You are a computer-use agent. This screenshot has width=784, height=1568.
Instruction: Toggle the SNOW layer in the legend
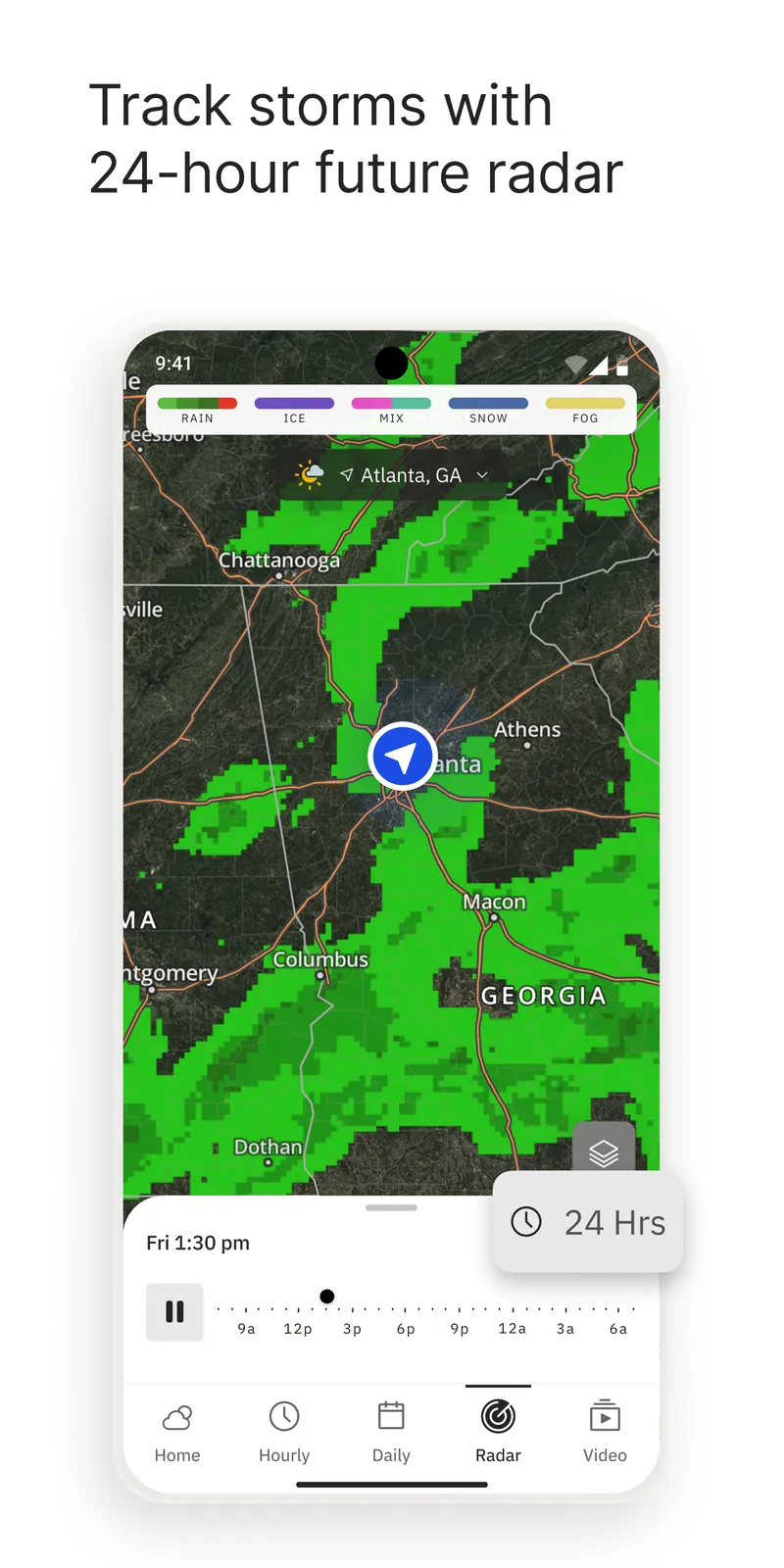(x=488, y=408)
